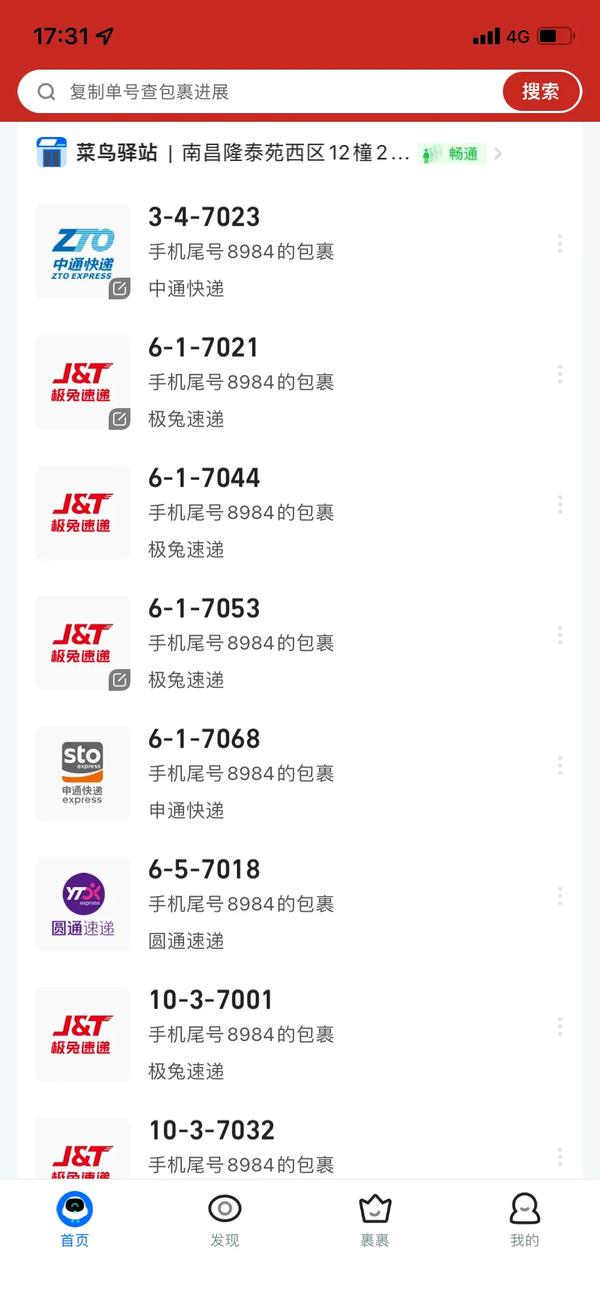Screen dimensions: 600x1299
Task: Open the three-dot menu for package 6-5-7018
Action: [560, 896]
